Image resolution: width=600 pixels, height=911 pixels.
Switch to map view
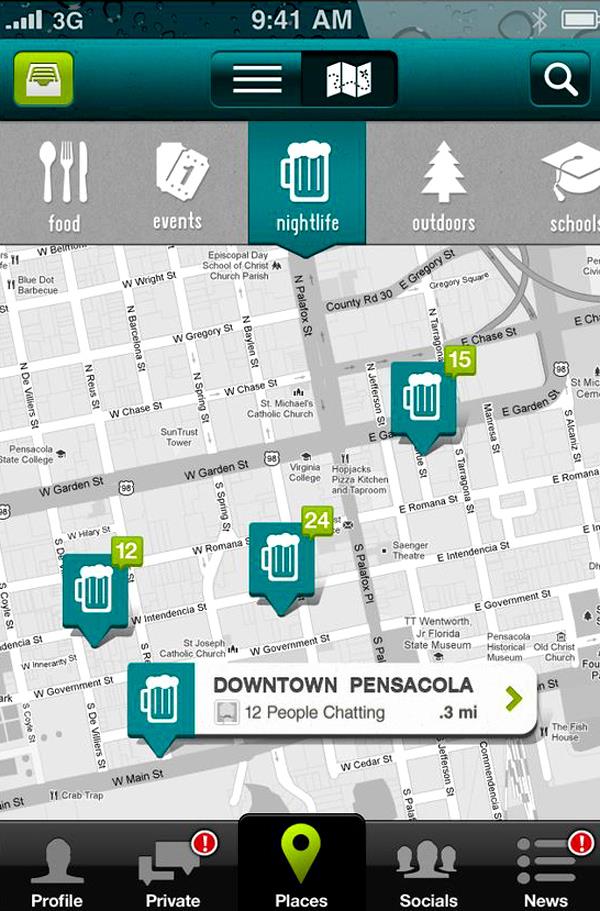point(348,79)
